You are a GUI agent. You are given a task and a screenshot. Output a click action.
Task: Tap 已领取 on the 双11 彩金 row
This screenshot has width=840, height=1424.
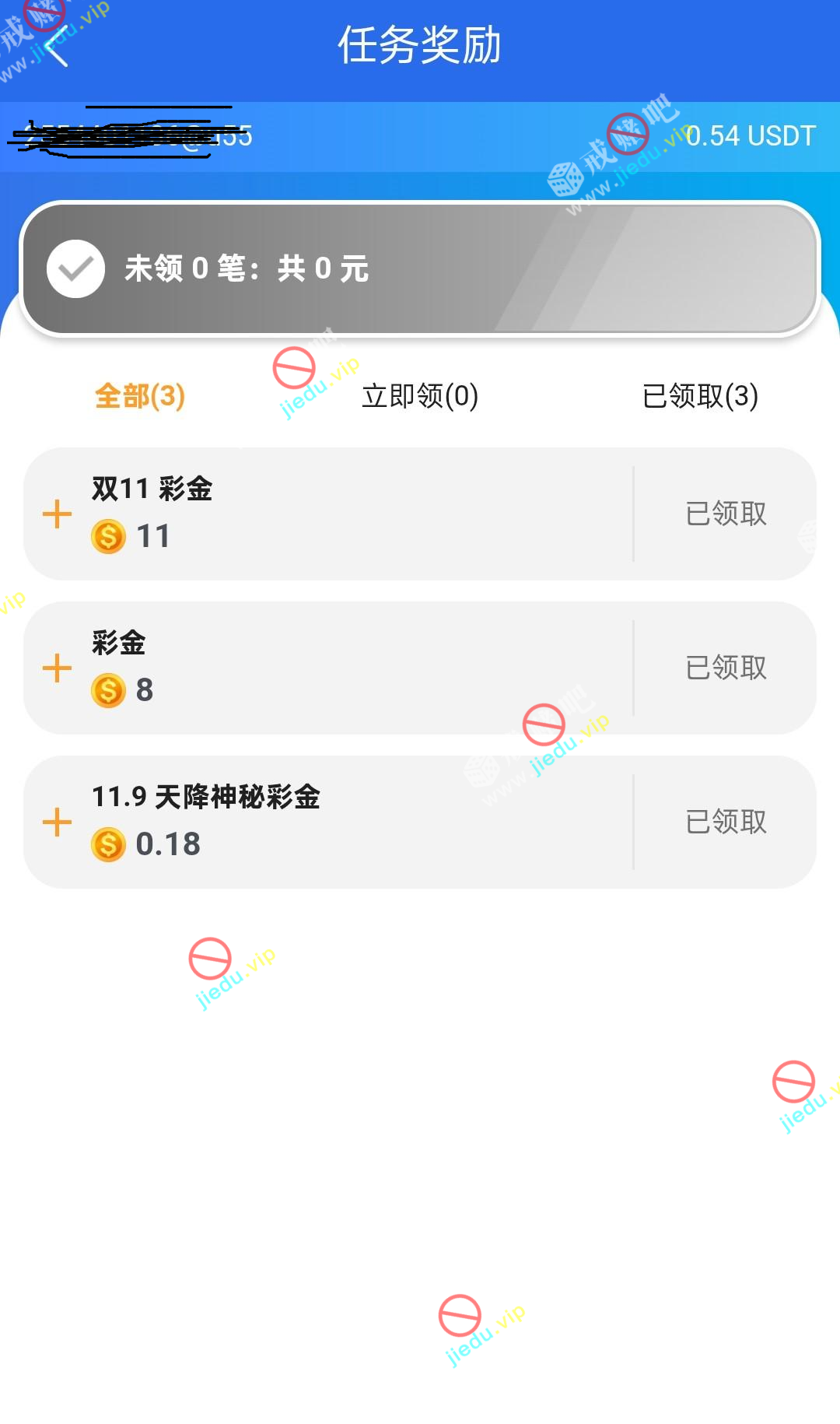(x=726, y=514)
